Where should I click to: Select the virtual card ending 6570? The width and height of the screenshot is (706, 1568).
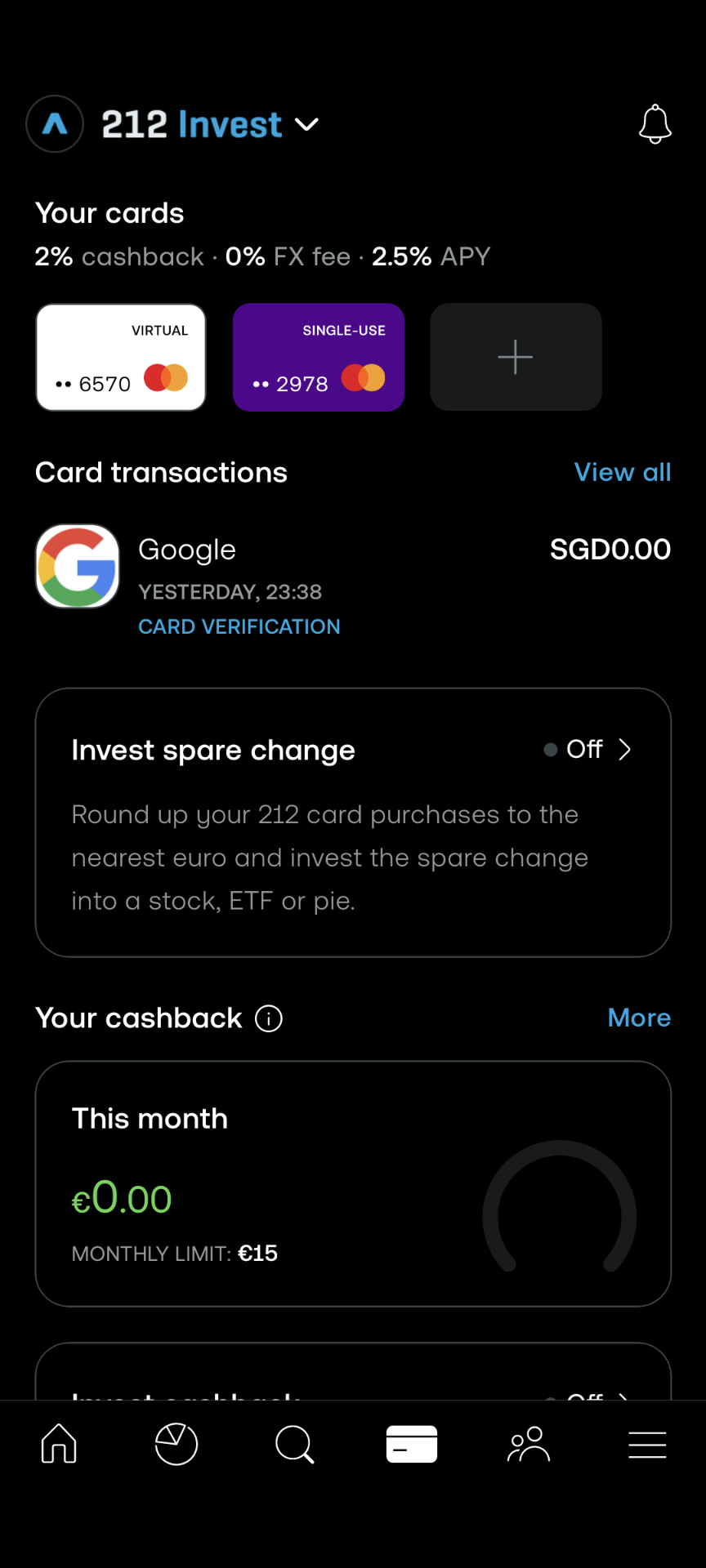click(x=121, y=357)
